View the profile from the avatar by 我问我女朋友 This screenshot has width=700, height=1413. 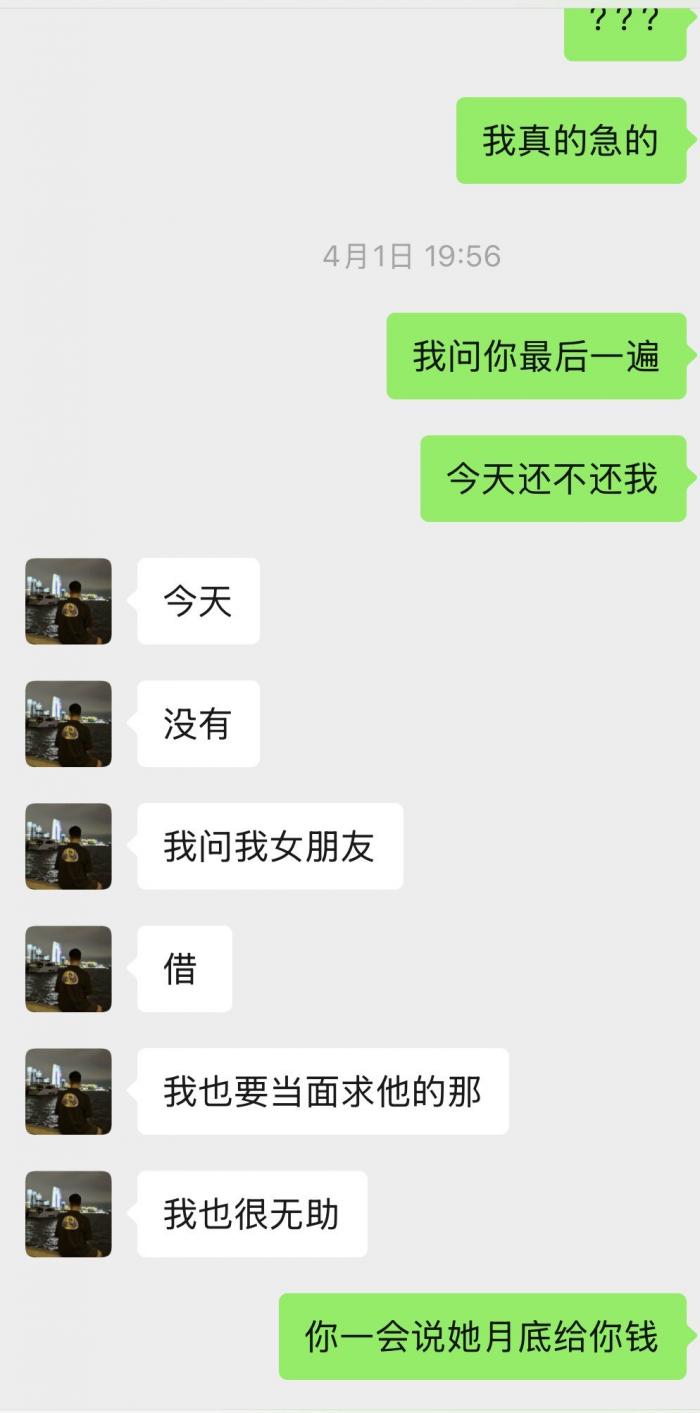[x=68, y=846]
